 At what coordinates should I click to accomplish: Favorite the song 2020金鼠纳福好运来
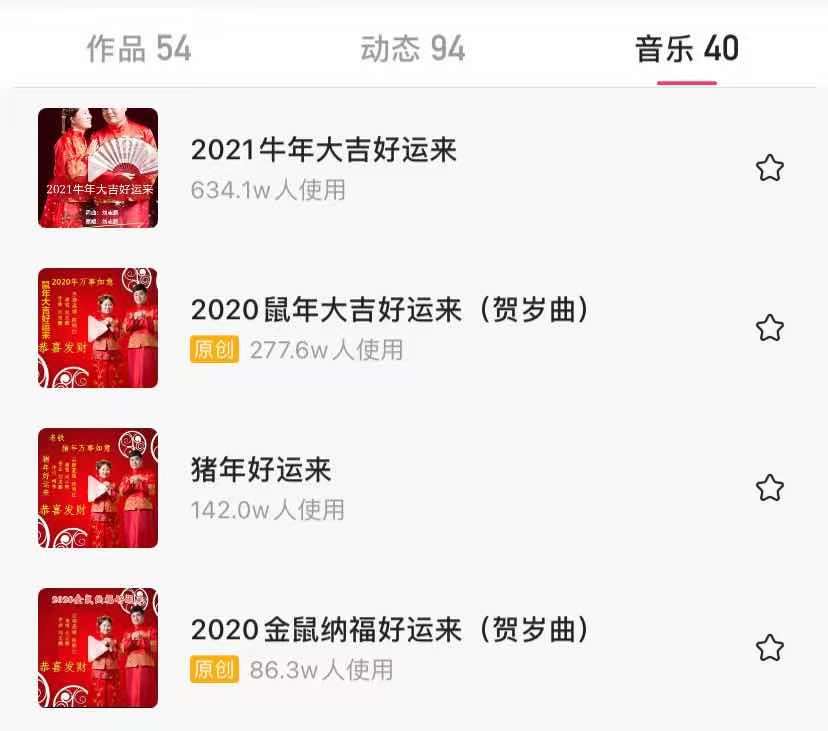click(769, 648)
